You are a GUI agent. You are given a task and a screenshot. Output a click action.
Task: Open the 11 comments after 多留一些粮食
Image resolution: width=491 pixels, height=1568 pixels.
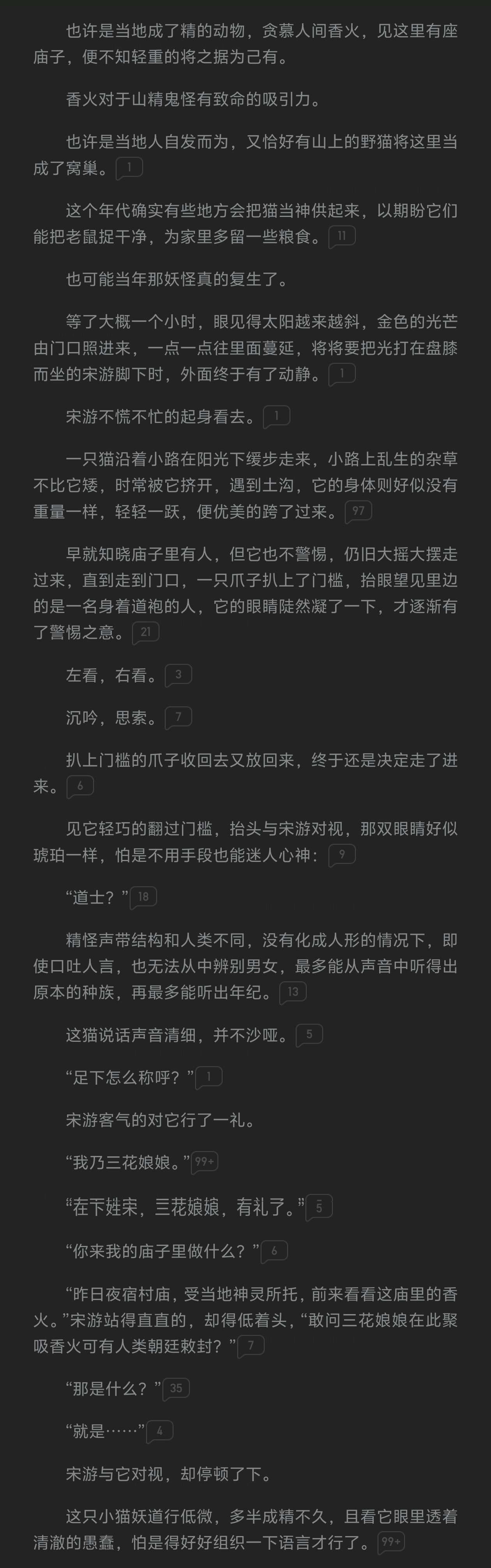coord(342,236)
